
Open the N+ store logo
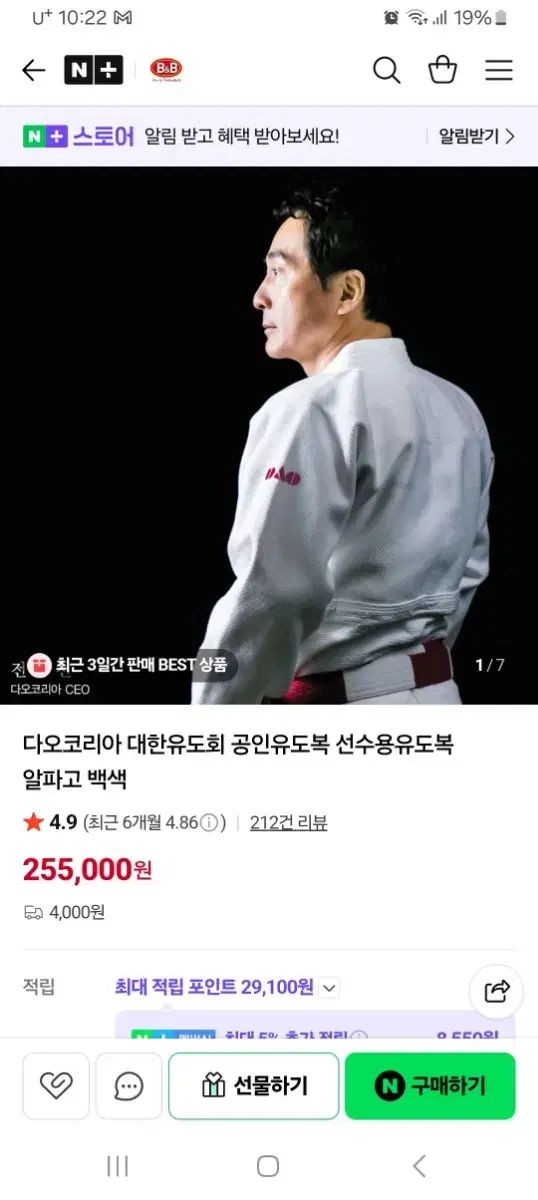(x=94, y=70)
